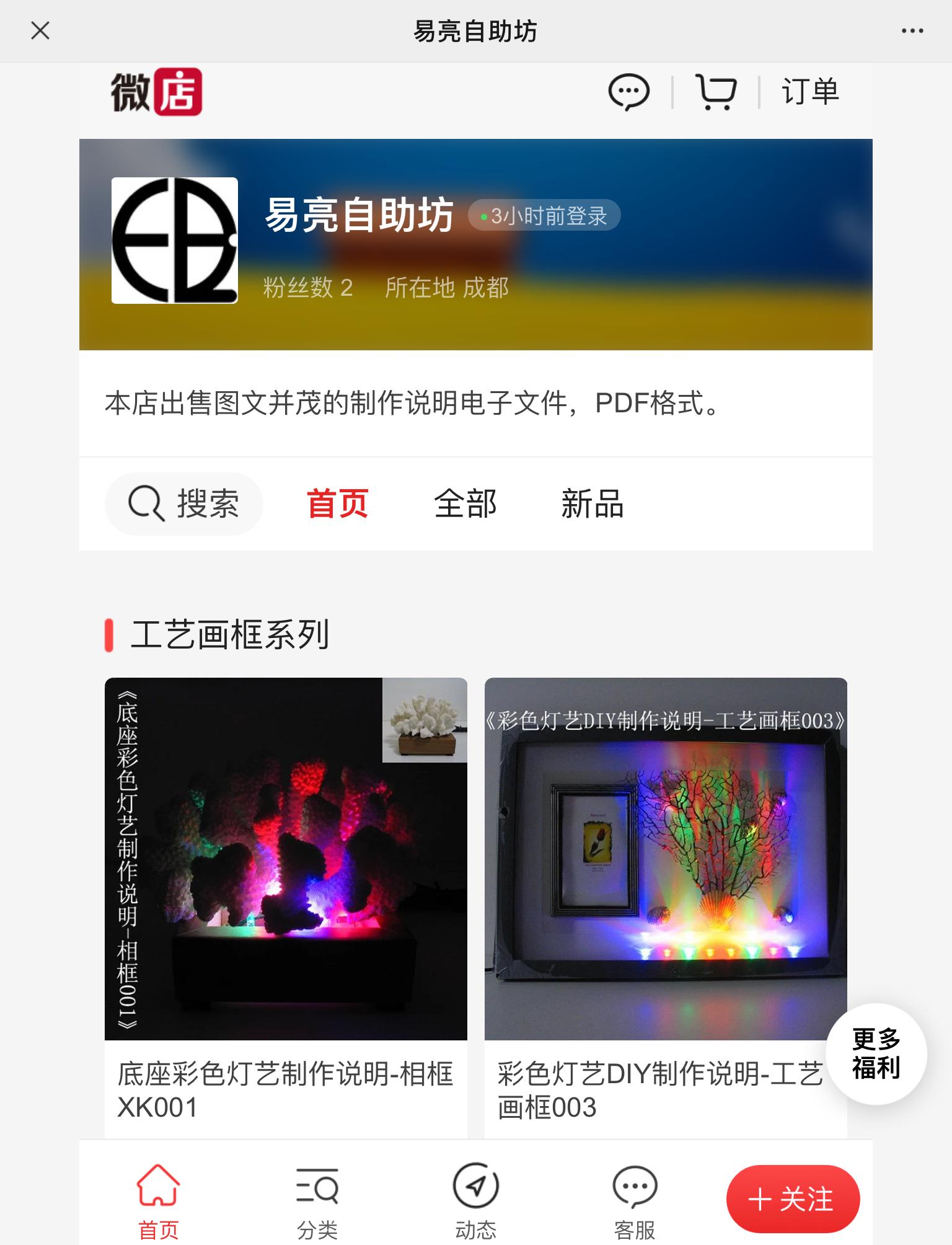
Task: Follow the shop with 关注
Action: coord(793,1199)
